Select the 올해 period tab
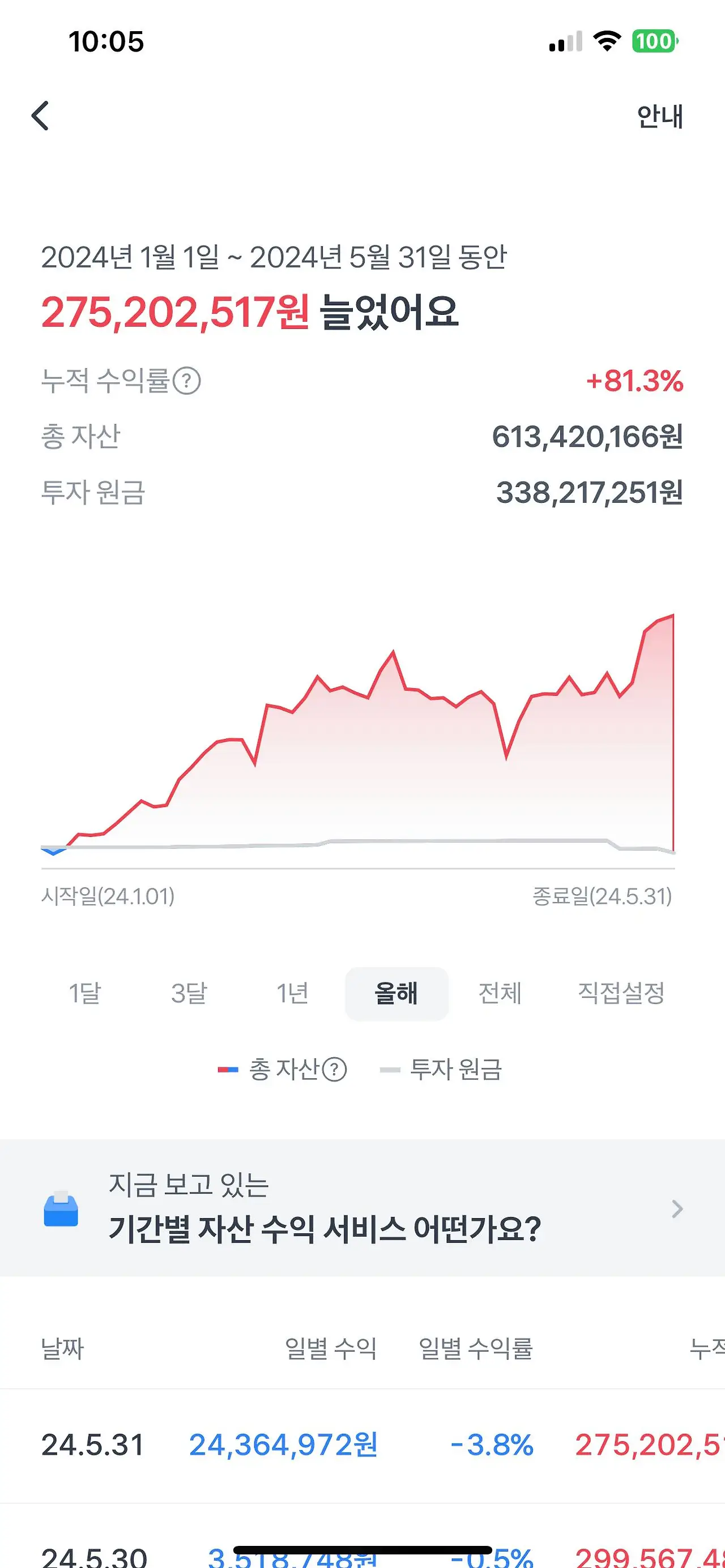Viewport: 725px width, 1568px height. [x=396, y=993]
